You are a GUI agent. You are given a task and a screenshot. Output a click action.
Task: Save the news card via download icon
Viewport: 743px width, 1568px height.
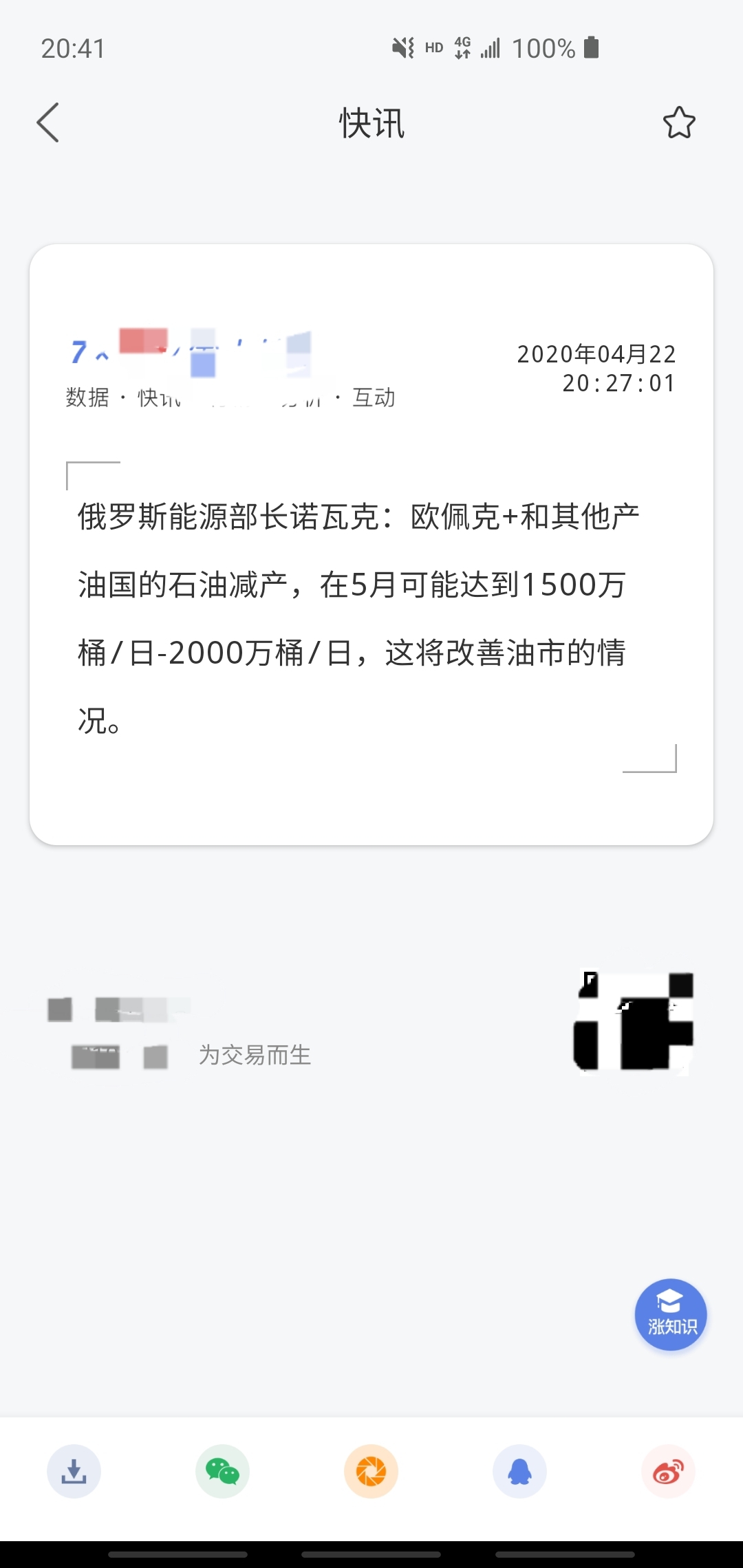(74, 1471)
